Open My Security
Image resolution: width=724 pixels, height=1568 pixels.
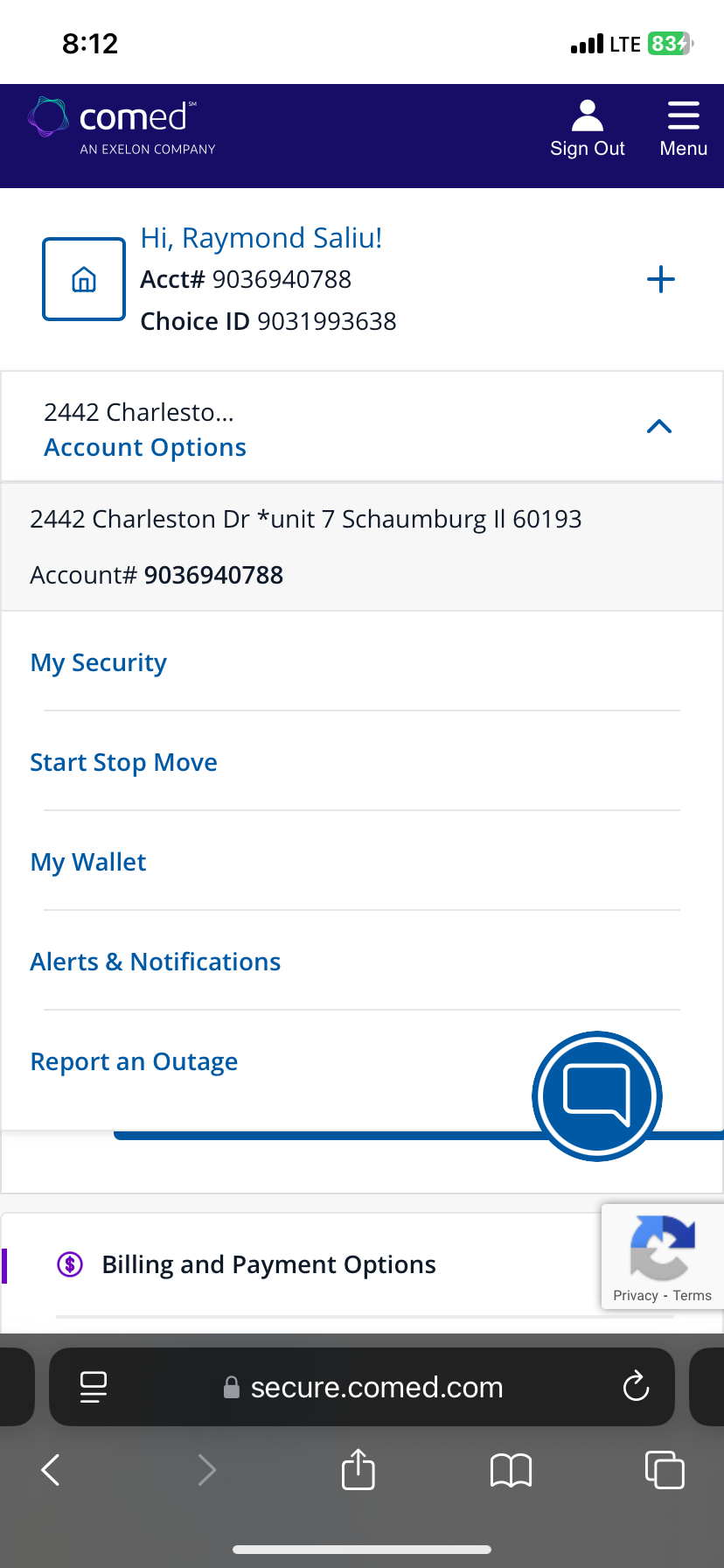99,662
